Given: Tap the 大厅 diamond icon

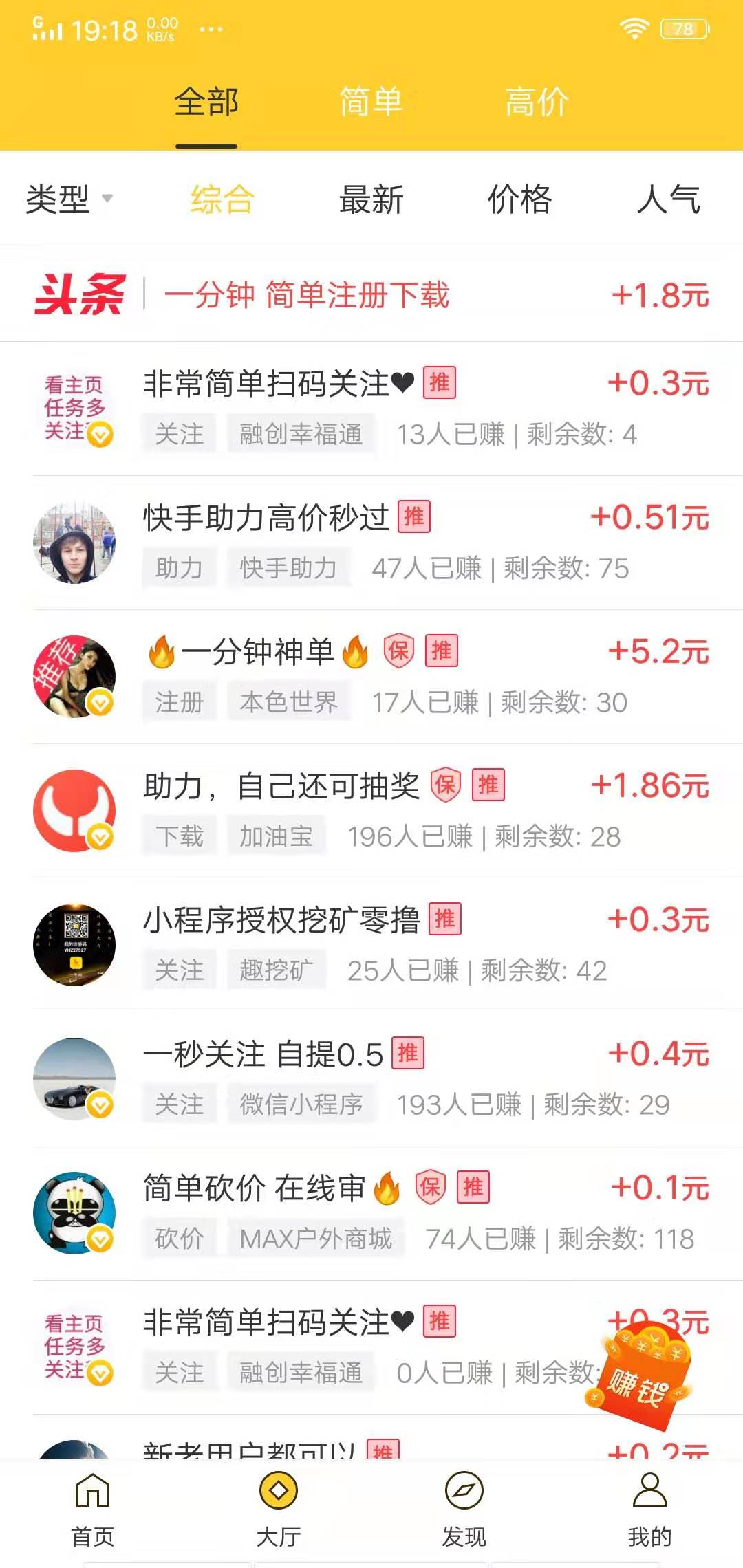Looking at the screenshot, I should pos(279,1503).
